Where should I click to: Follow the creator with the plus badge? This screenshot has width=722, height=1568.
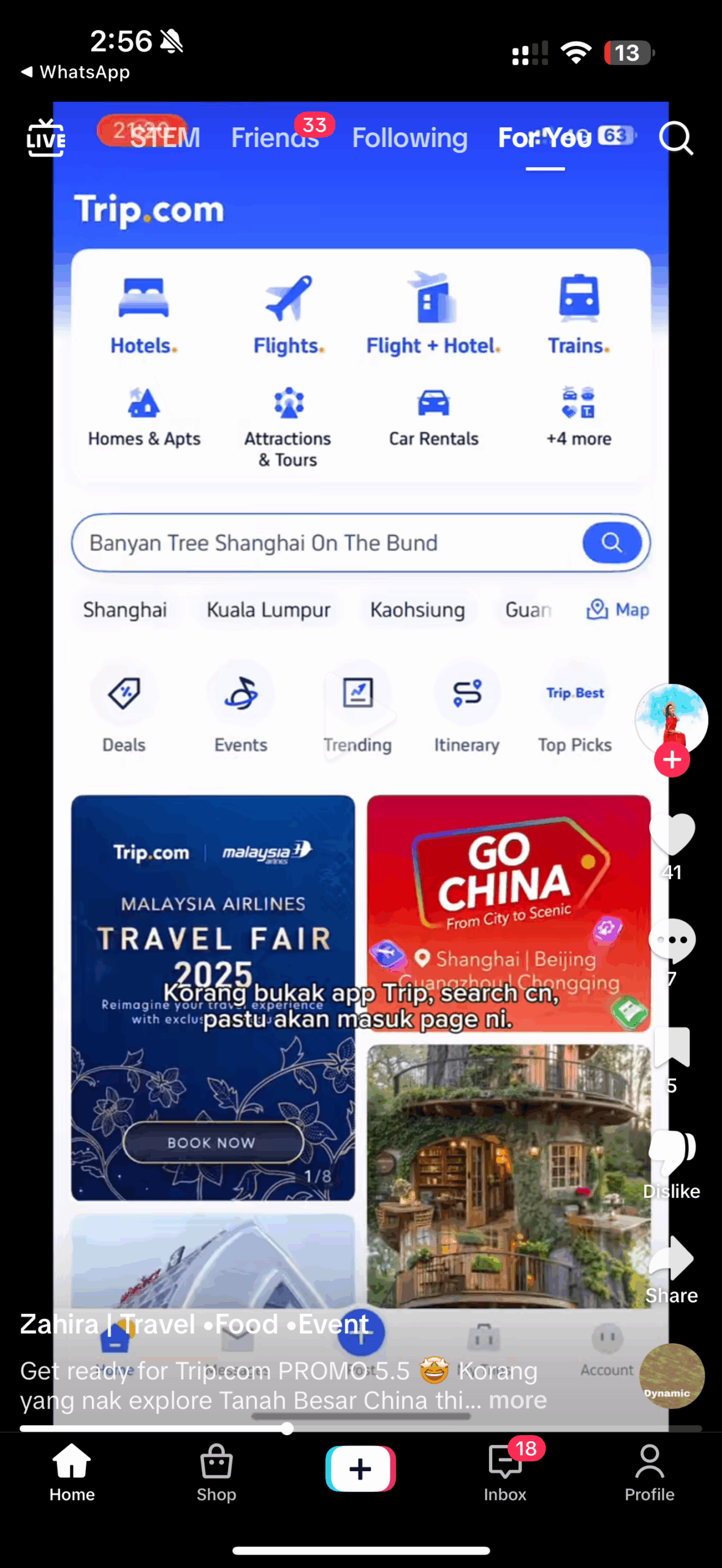[x=672, y=759]
